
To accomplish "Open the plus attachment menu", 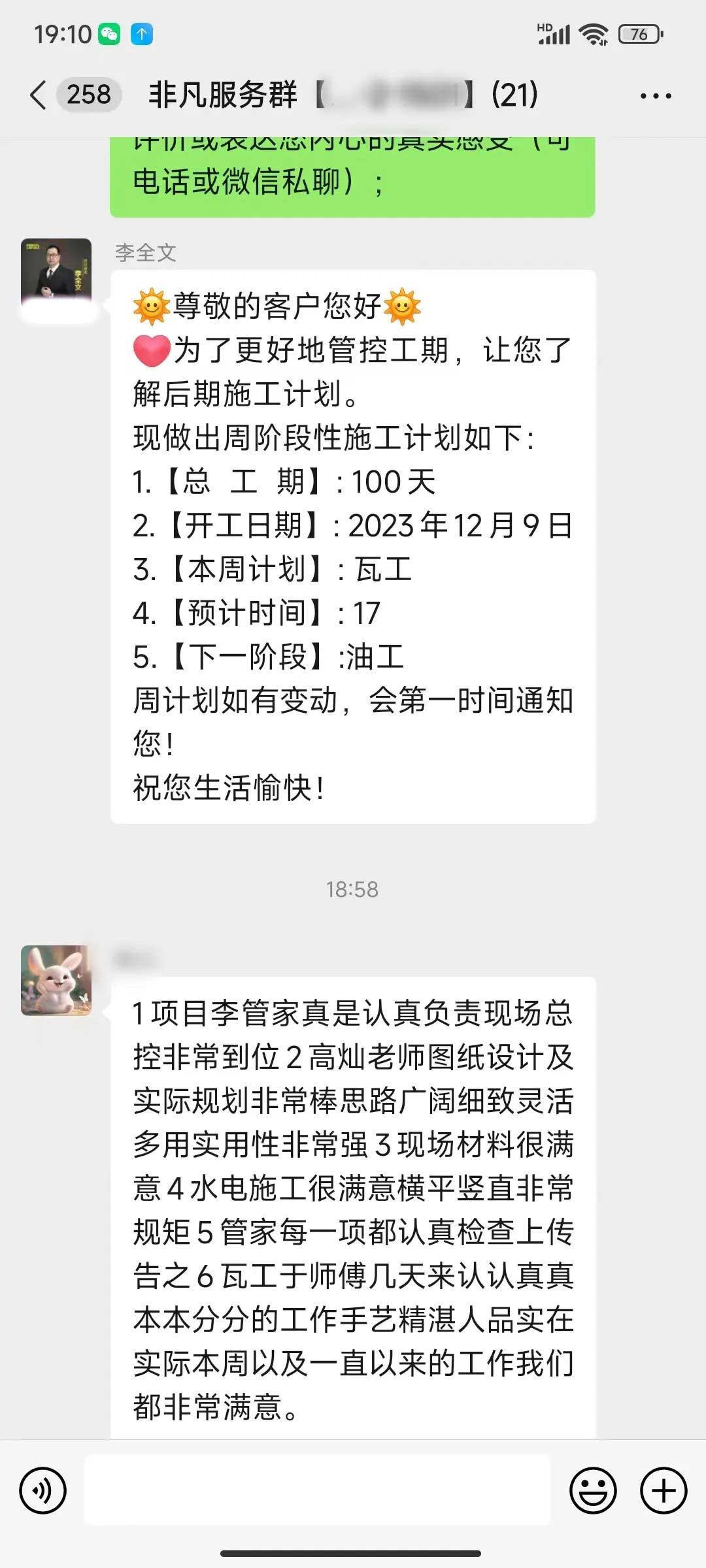I will coord(664,1490).
